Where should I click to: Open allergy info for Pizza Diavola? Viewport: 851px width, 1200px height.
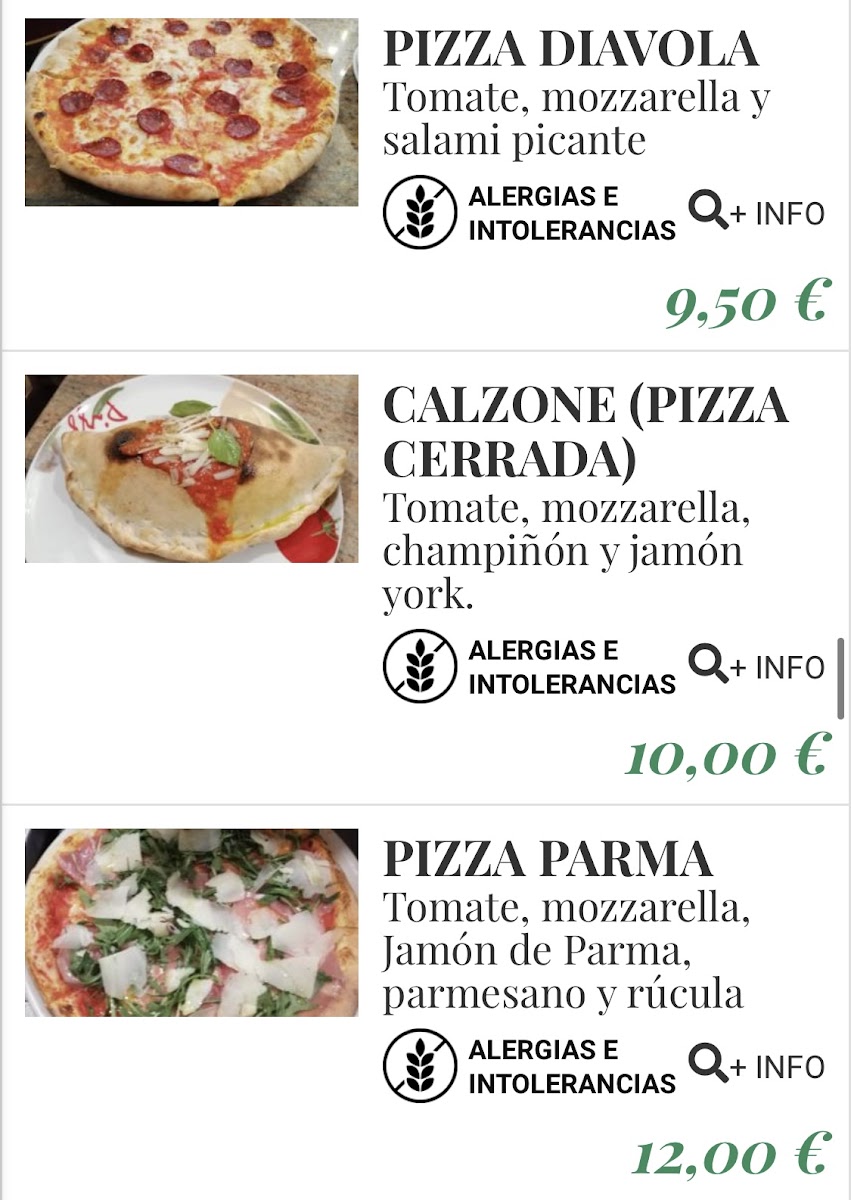click(530, 214)
